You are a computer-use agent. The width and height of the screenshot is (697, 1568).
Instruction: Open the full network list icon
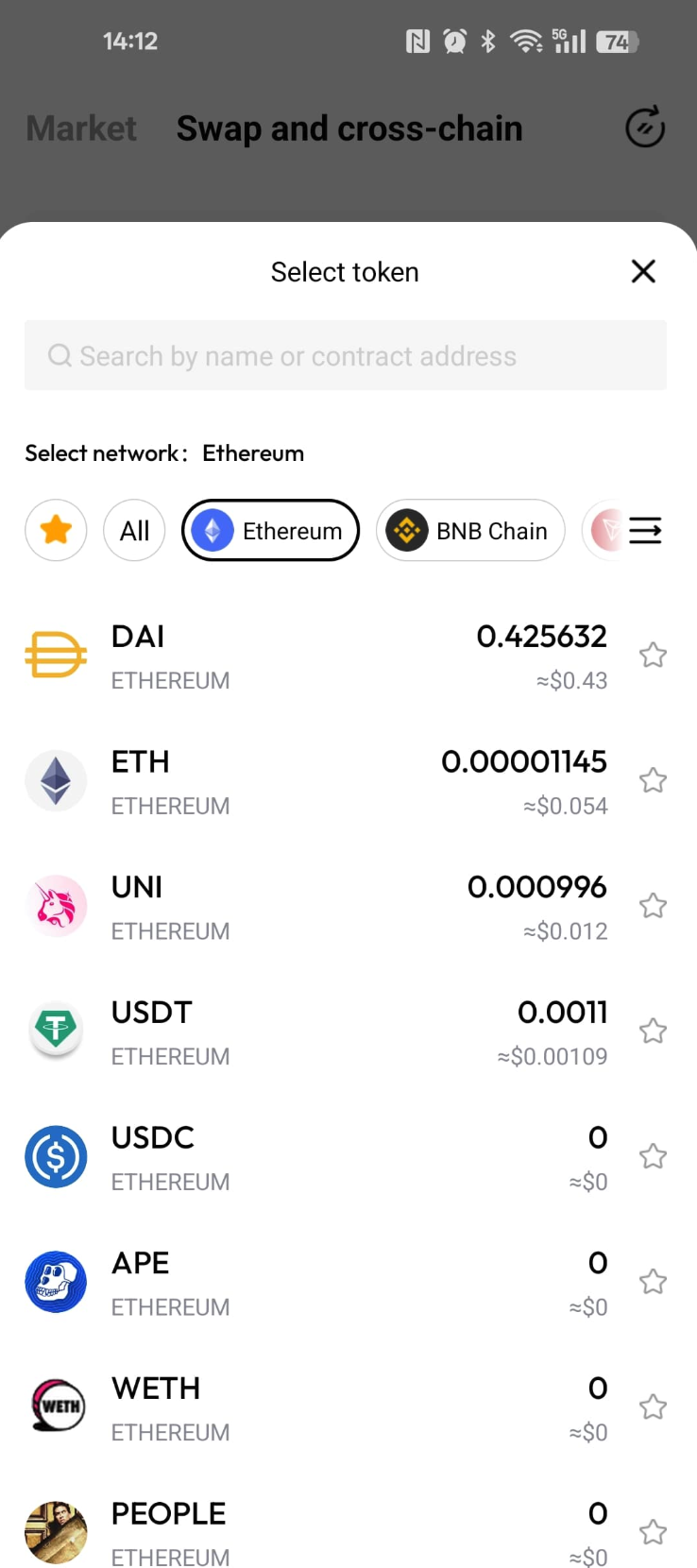[x=645, y=531]
